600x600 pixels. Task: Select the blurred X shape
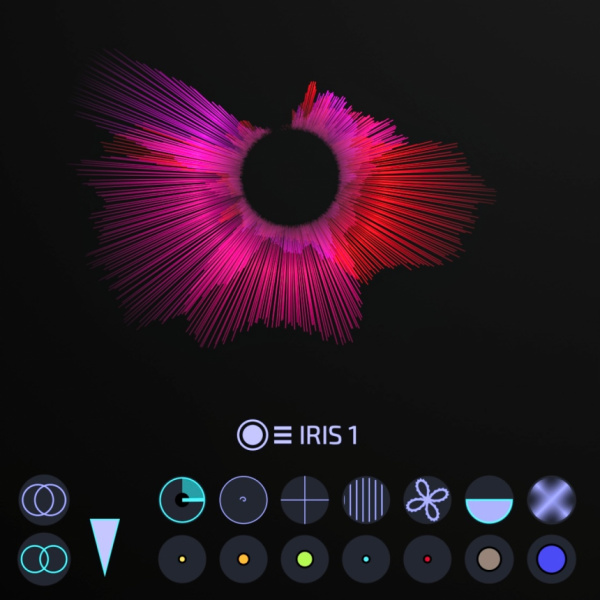tap(551, 499)
